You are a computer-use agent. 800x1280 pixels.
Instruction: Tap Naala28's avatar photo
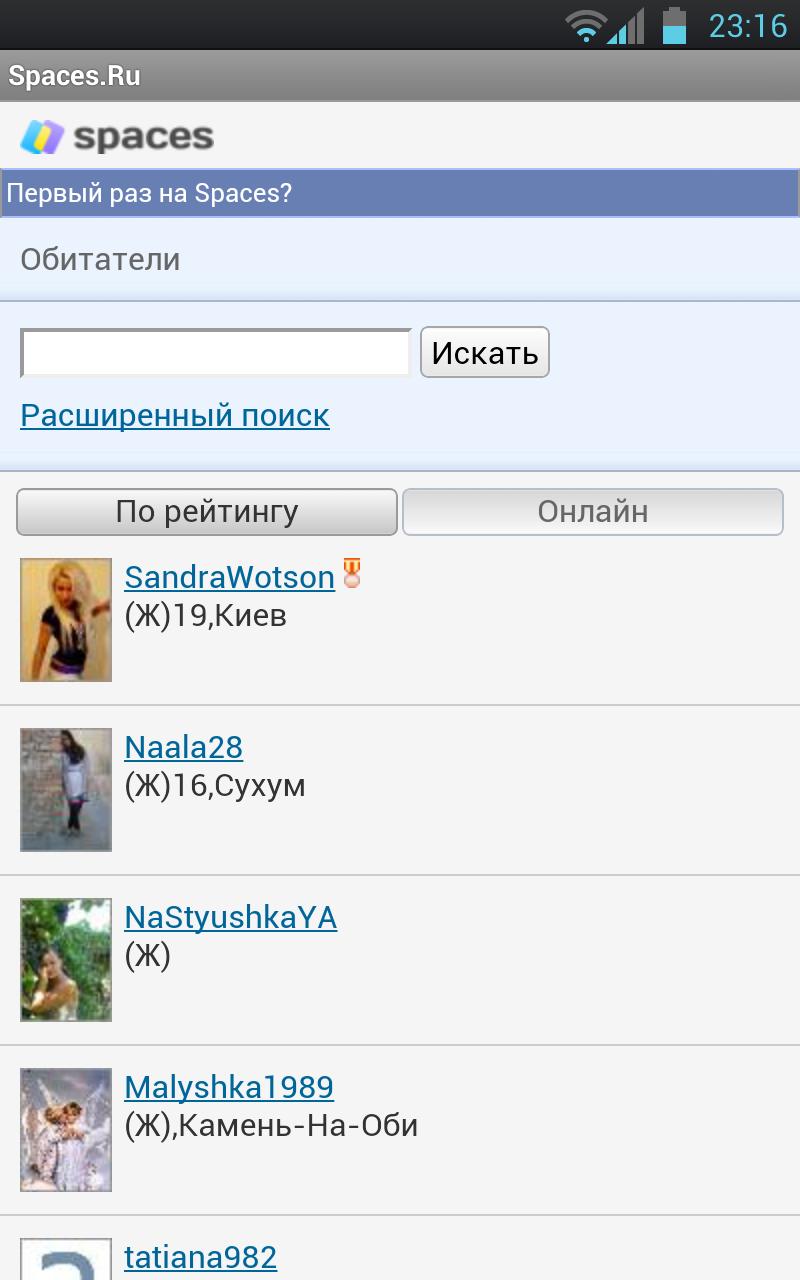66,790
